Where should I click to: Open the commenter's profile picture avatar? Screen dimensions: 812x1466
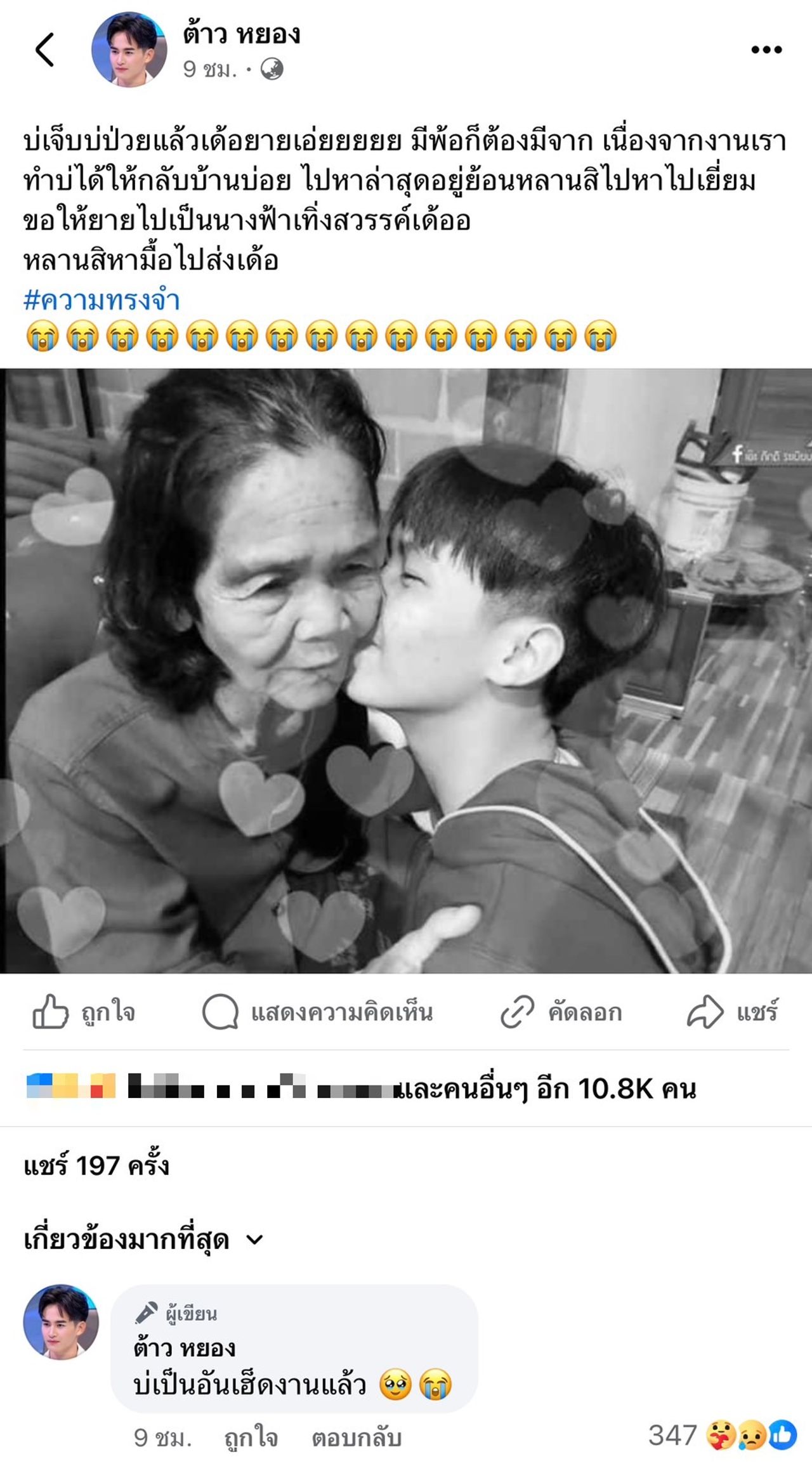(x=61, y=1323)
